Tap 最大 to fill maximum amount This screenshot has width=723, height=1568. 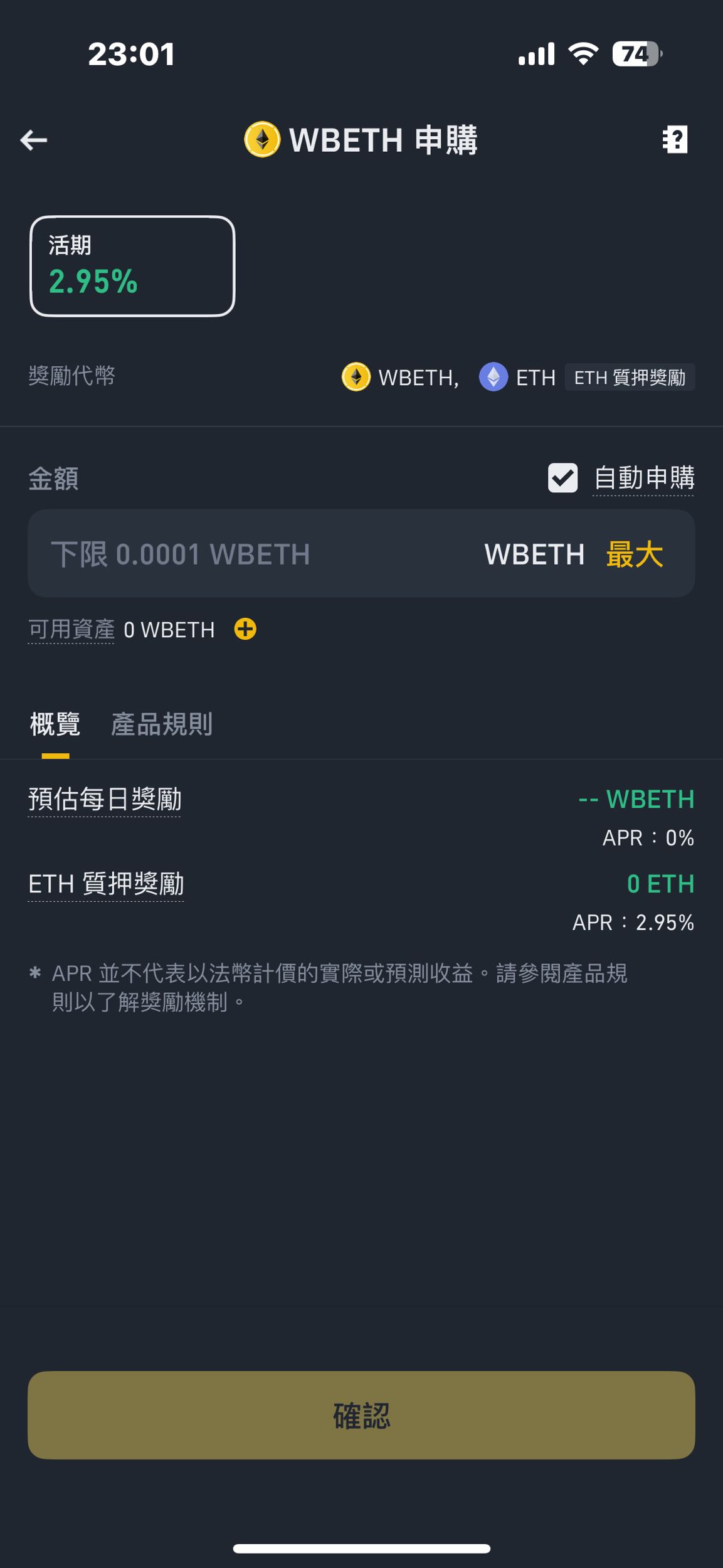[634, 554]
